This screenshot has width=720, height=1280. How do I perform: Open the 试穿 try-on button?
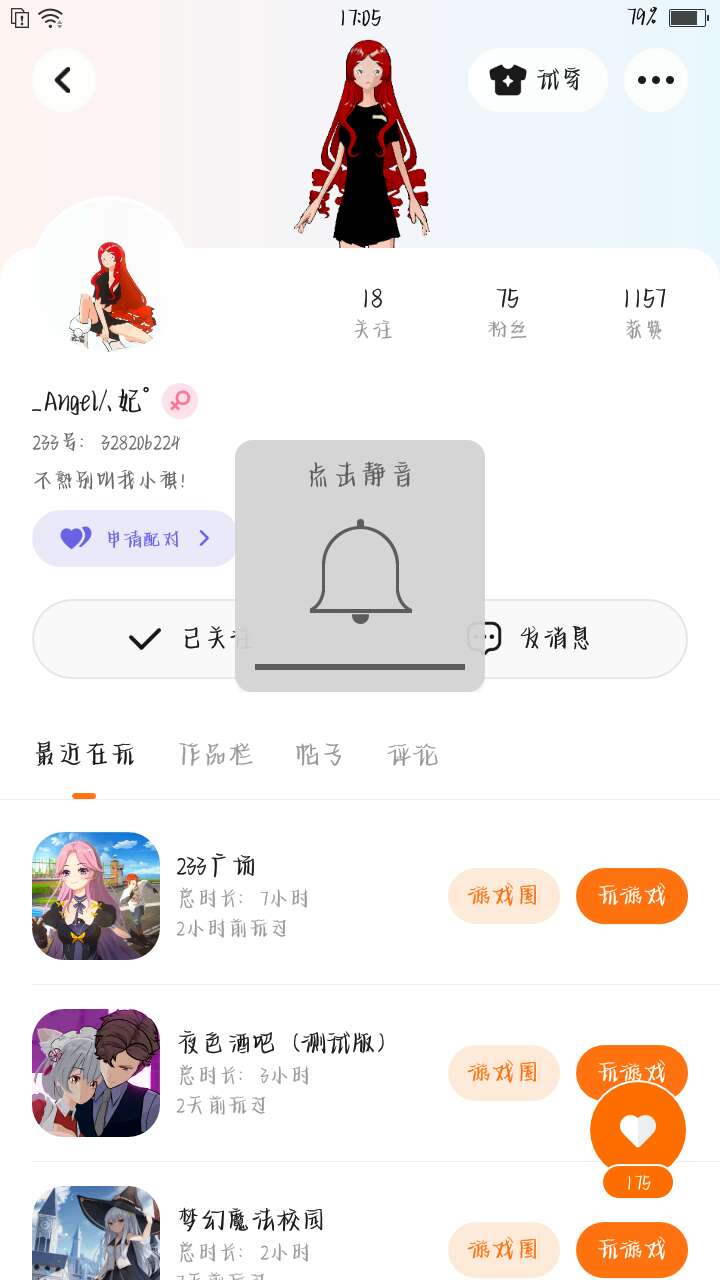tap(537, 80)
